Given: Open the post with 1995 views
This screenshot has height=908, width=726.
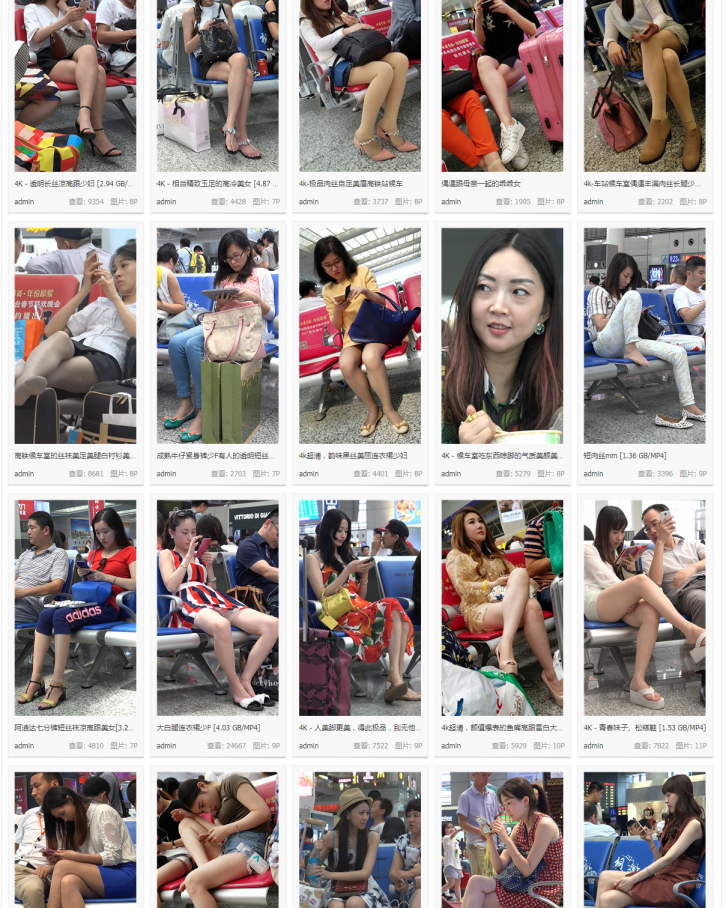Looking at the screenshot, I should (481, 184).
